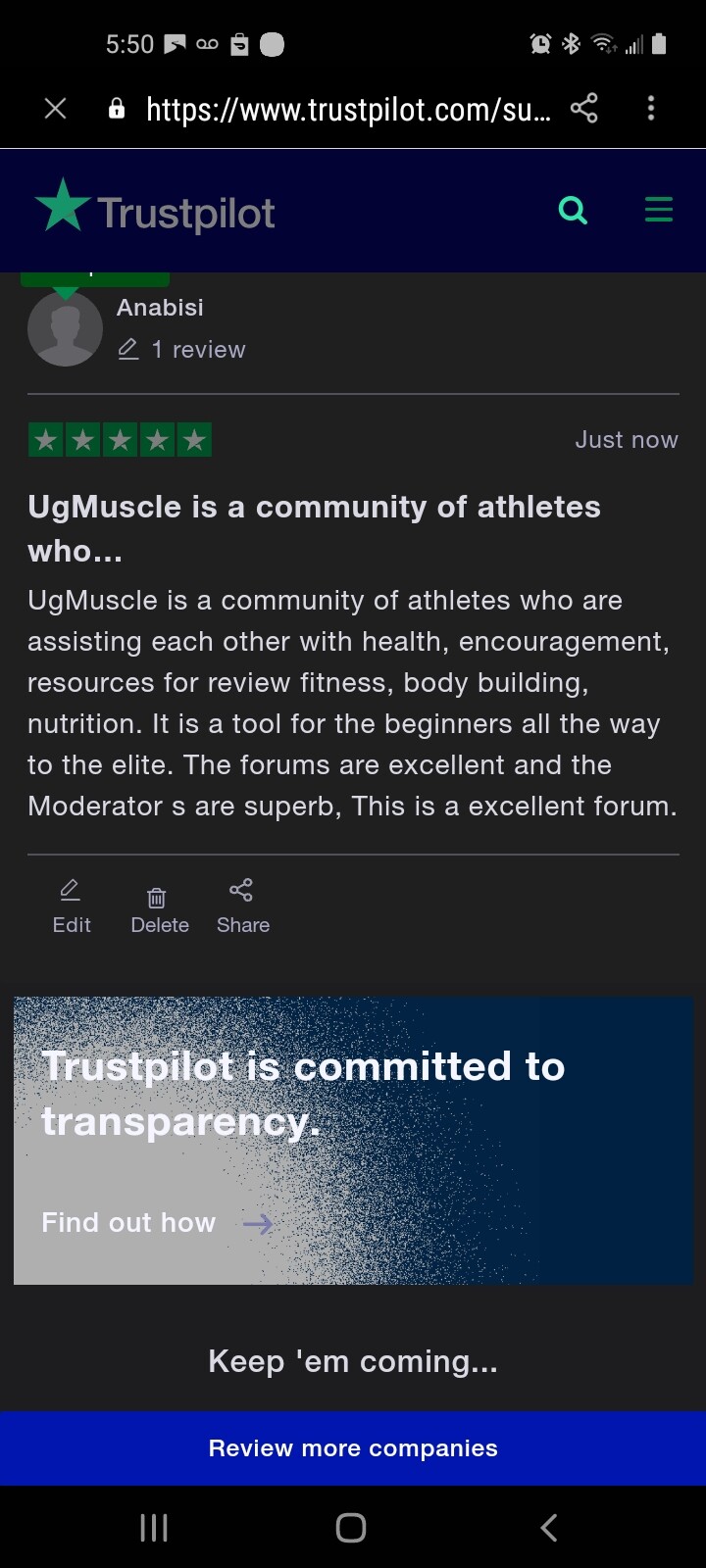Image resolution: width=706 pixels, height=1568 pixels.
Task: Open the Trustpilot hamburger menu
Action: (658, 210)
